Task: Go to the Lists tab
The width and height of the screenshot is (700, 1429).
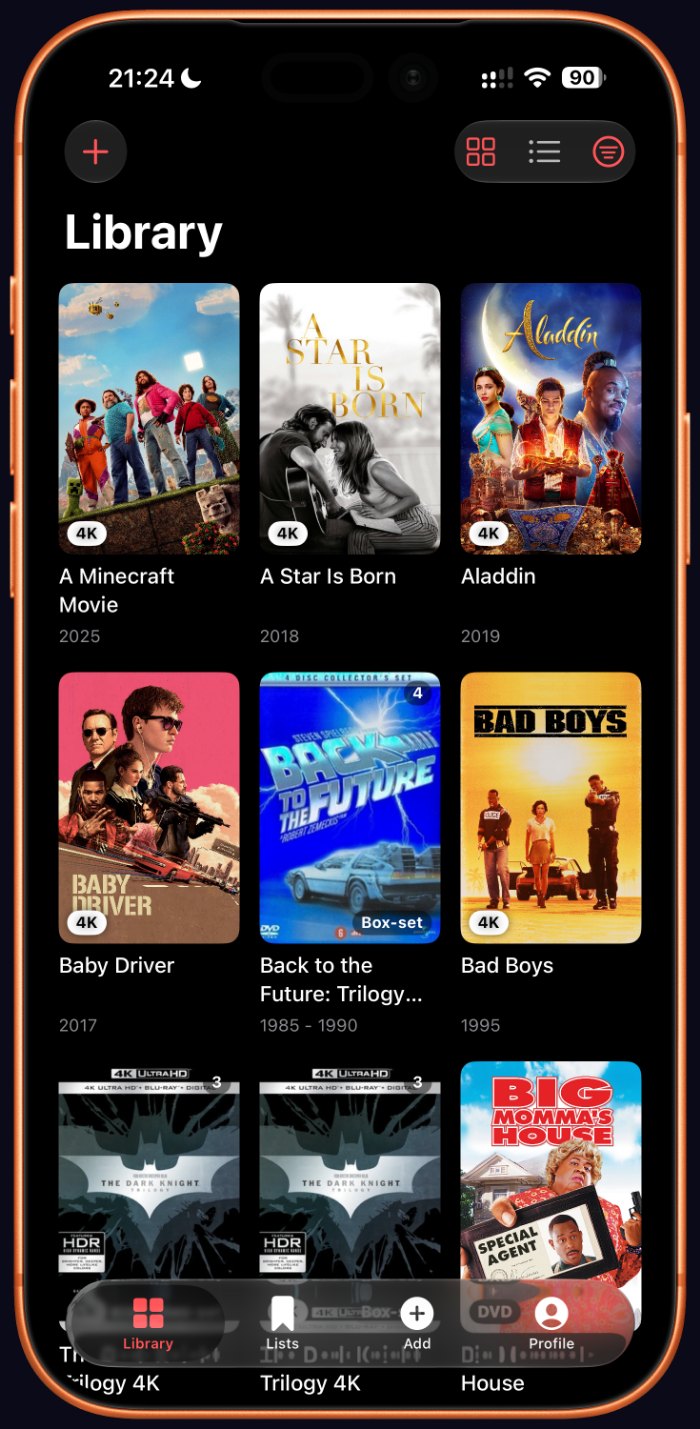Action: (x=282, y=1323)
